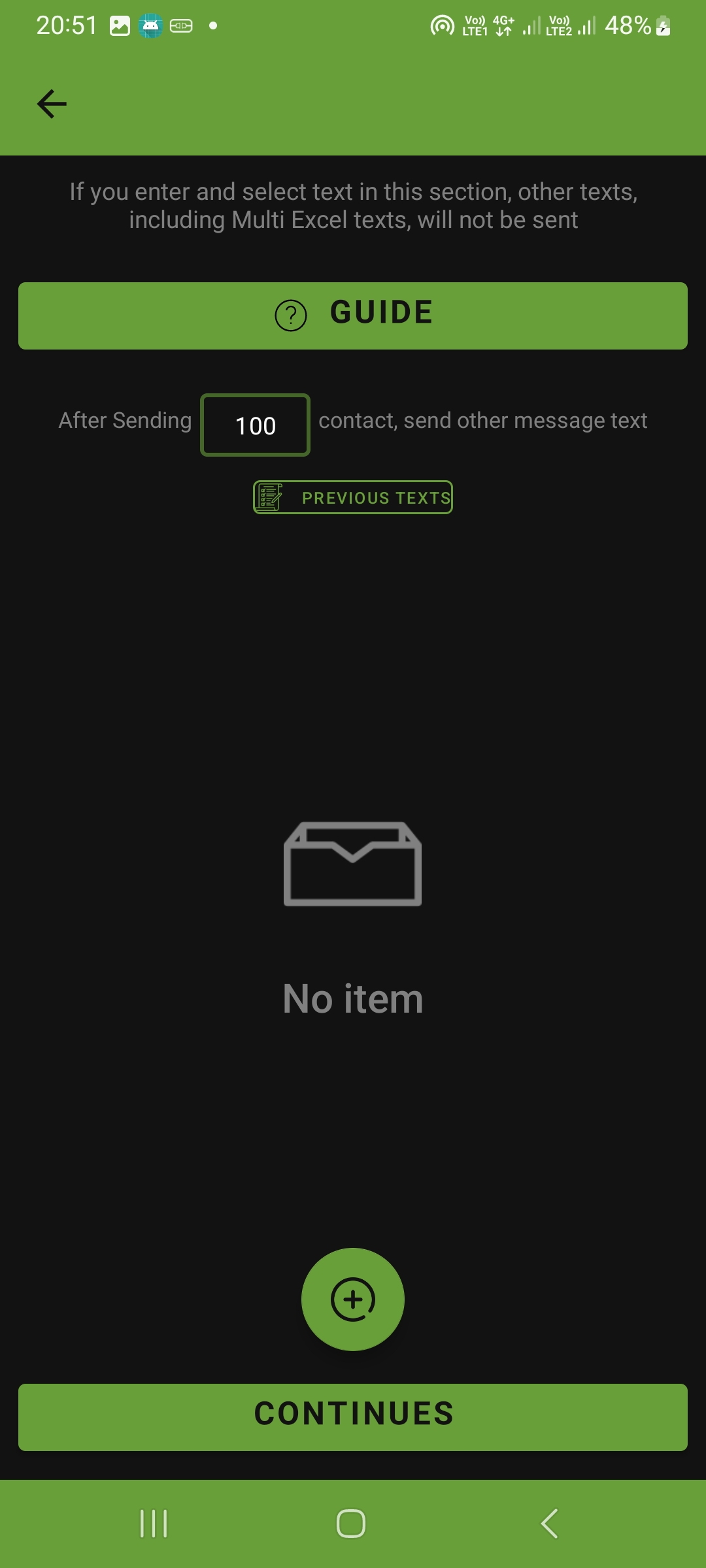Go back using the top arrow
The width and height of the screenshot is (706, 1568).
(x=52, y=104)
